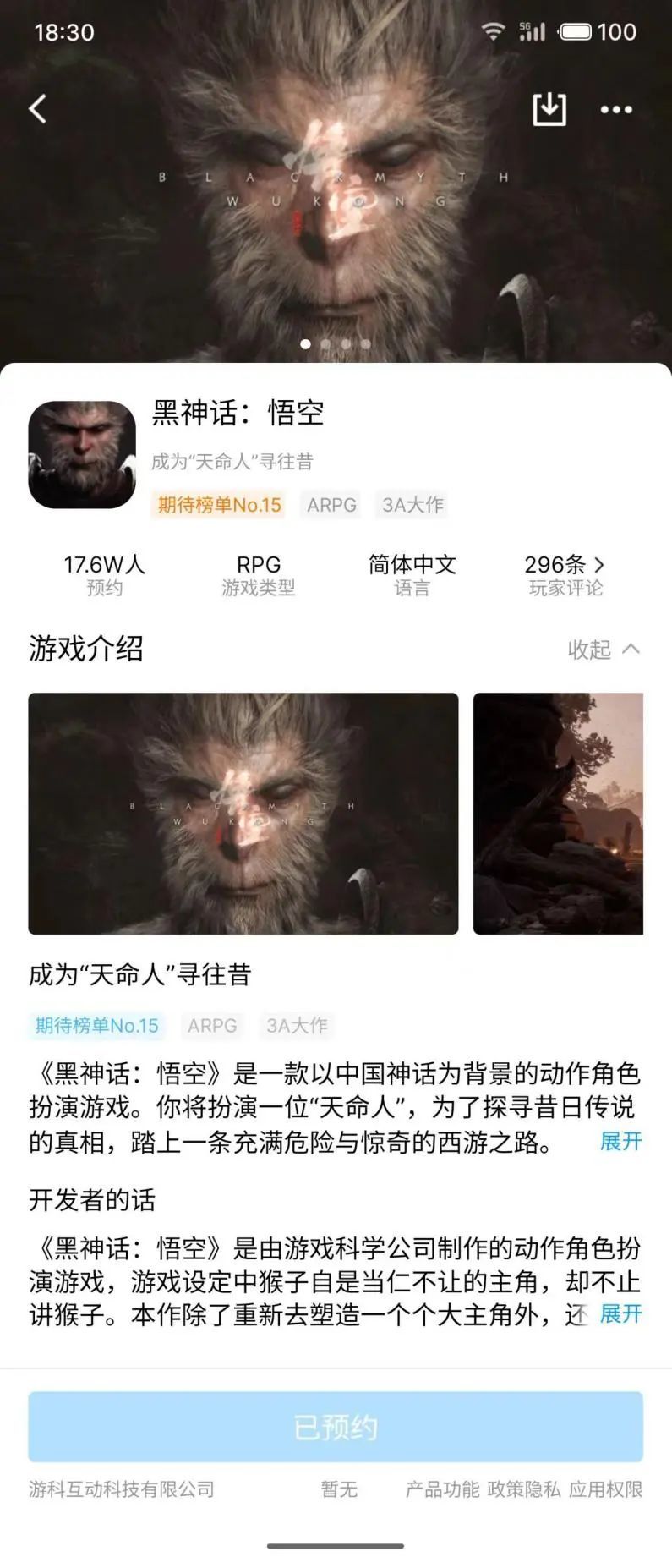Screen dimensions: 672x1568
Task: Click the 5G signal indicator
Action: pos(533,30)
